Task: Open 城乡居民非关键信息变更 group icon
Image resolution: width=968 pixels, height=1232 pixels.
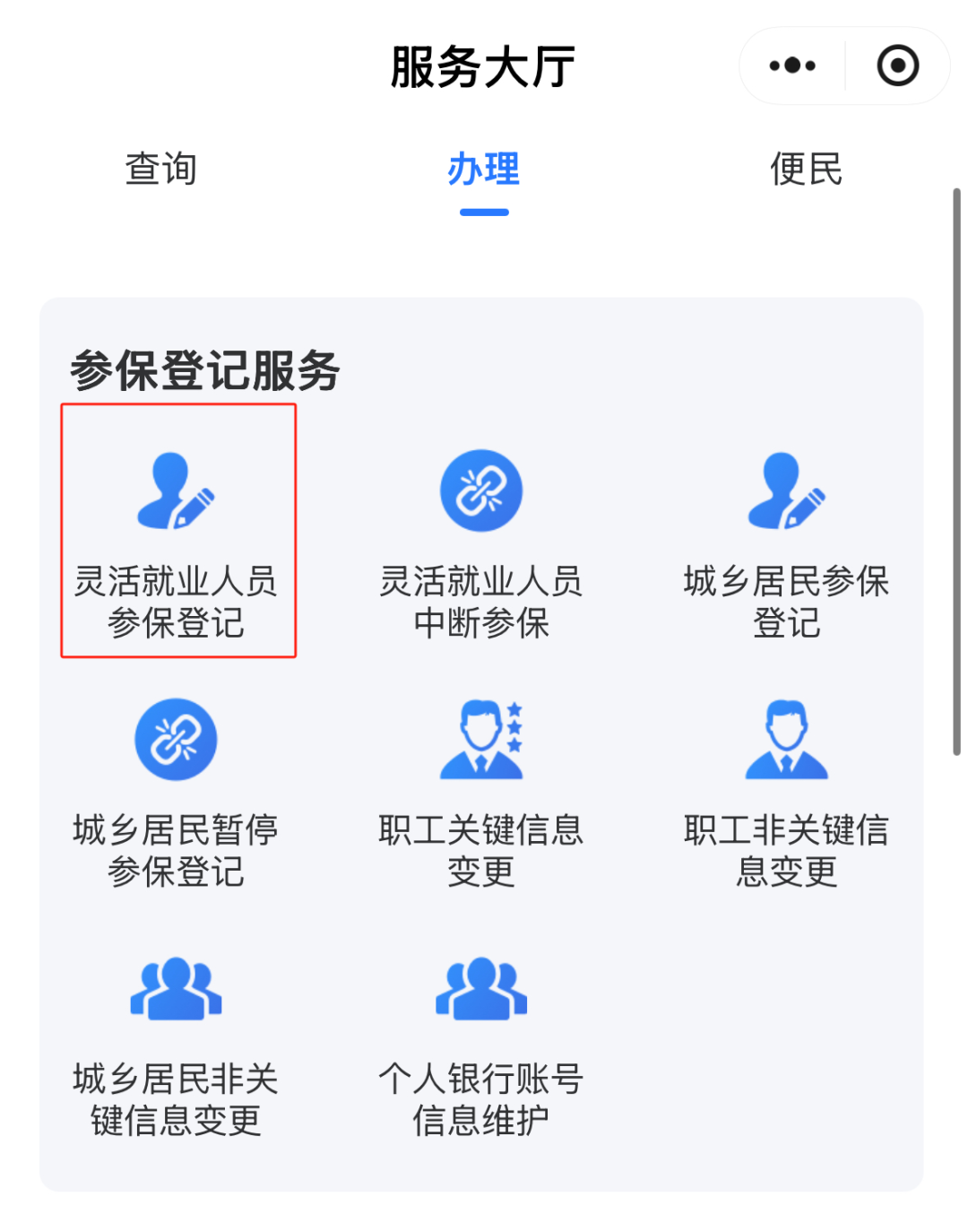Action: pyautogui.click(x=177, y=988)
